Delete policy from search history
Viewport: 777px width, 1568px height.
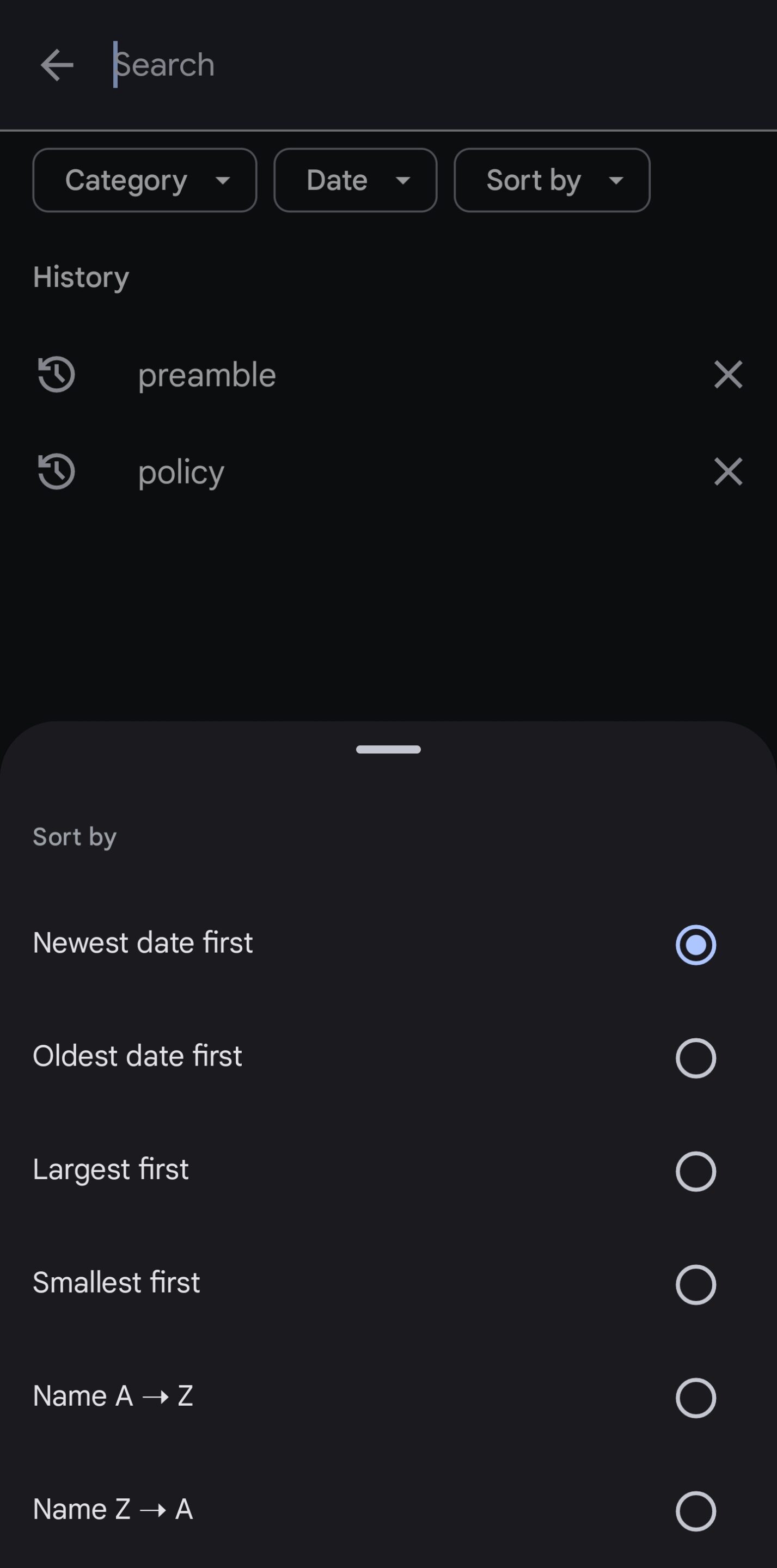point(727,471)
